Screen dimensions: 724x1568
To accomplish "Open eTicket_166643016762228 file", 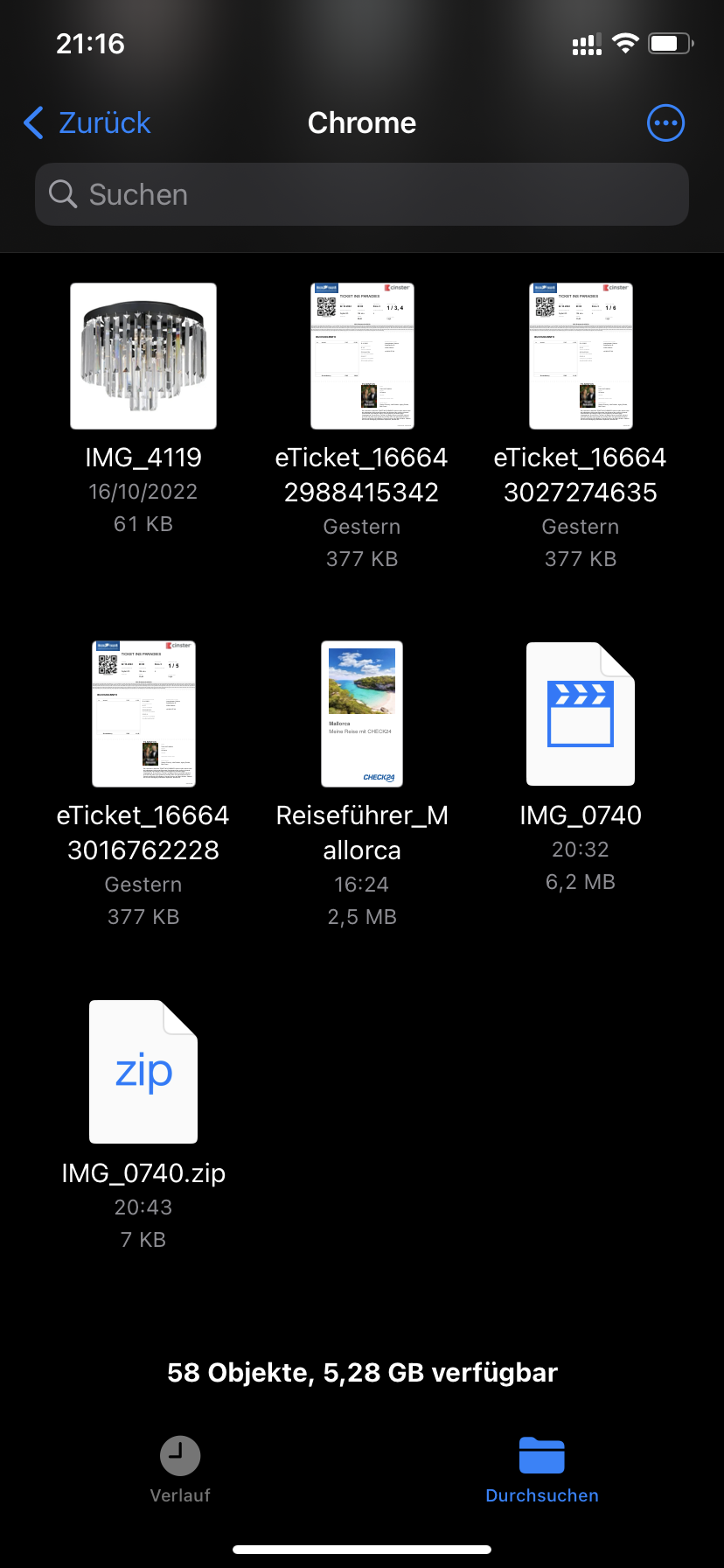I will [x=143, y=714].
